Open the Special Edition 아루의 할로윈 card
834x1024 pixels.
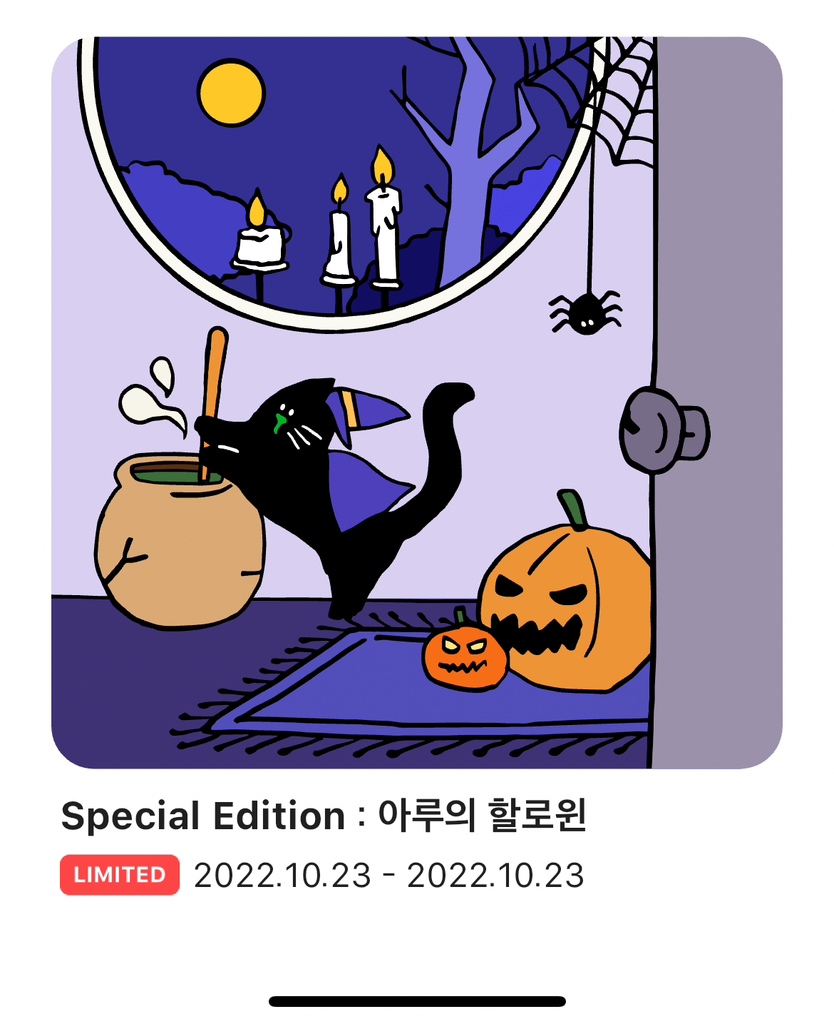tap(416, 402)
